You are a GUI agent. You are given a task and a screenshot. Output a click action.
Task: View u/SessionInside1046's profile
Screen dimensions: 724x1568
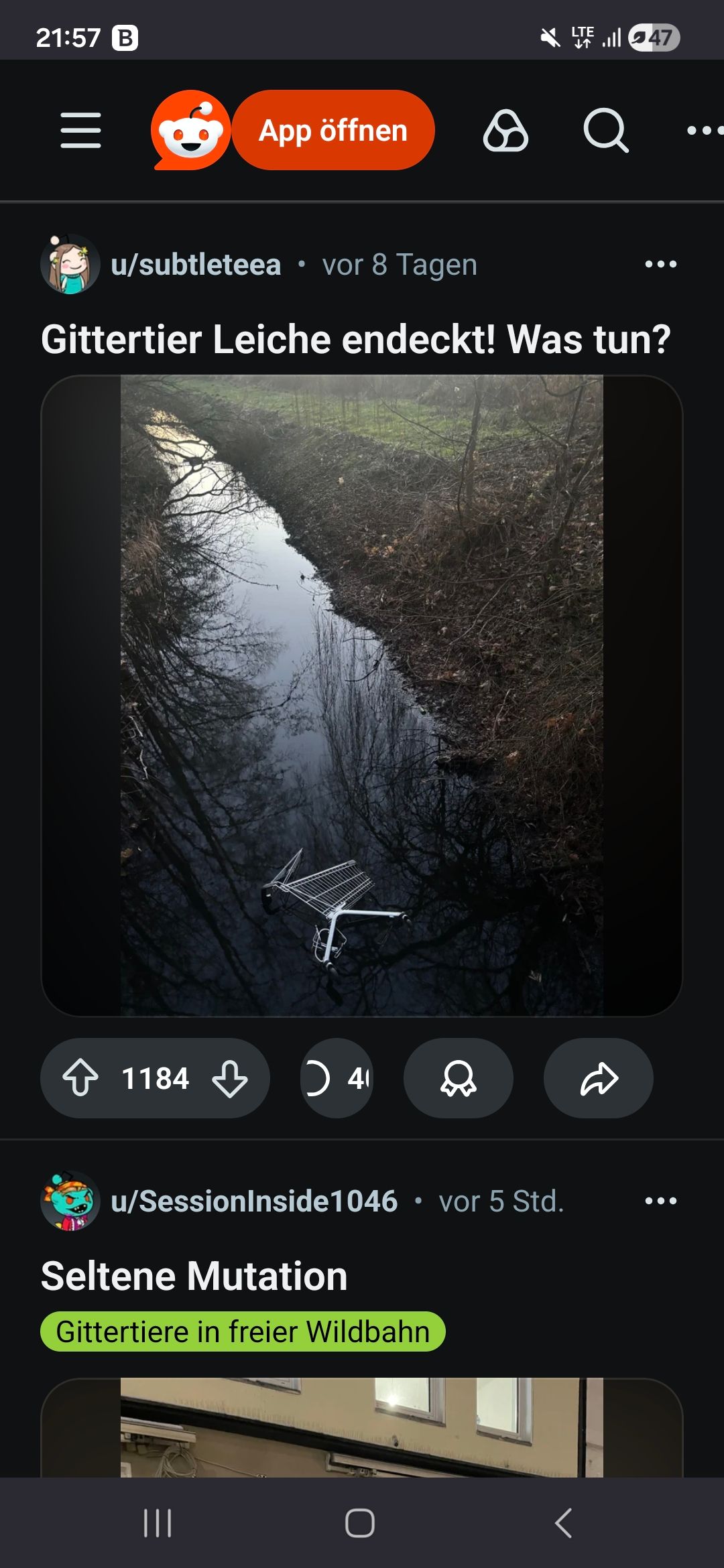click(253, 1201)
